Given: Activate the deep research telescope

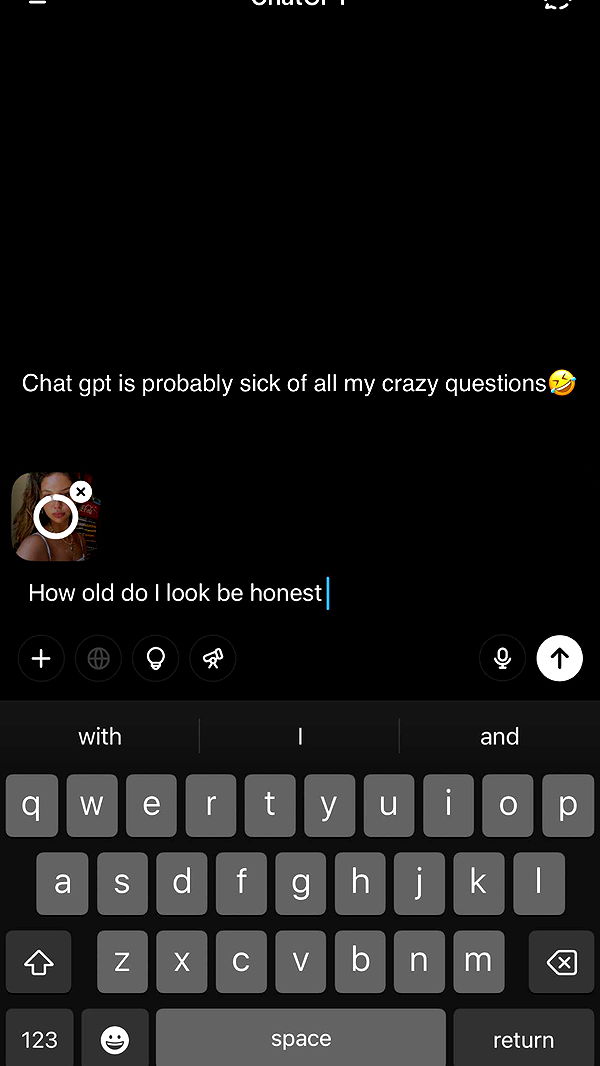Looking at the screenshot, I should tap(213, 658).
